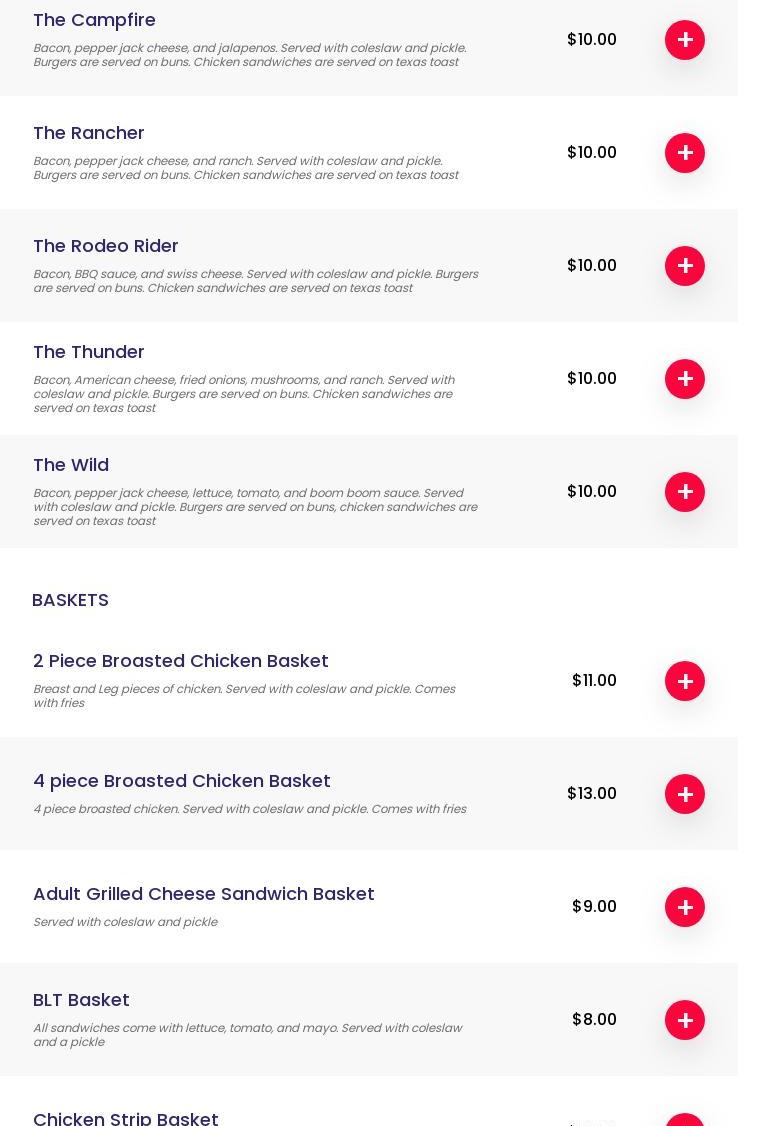
Task: Add The Rodeo Rider to cart
Action: pos(685,266)
